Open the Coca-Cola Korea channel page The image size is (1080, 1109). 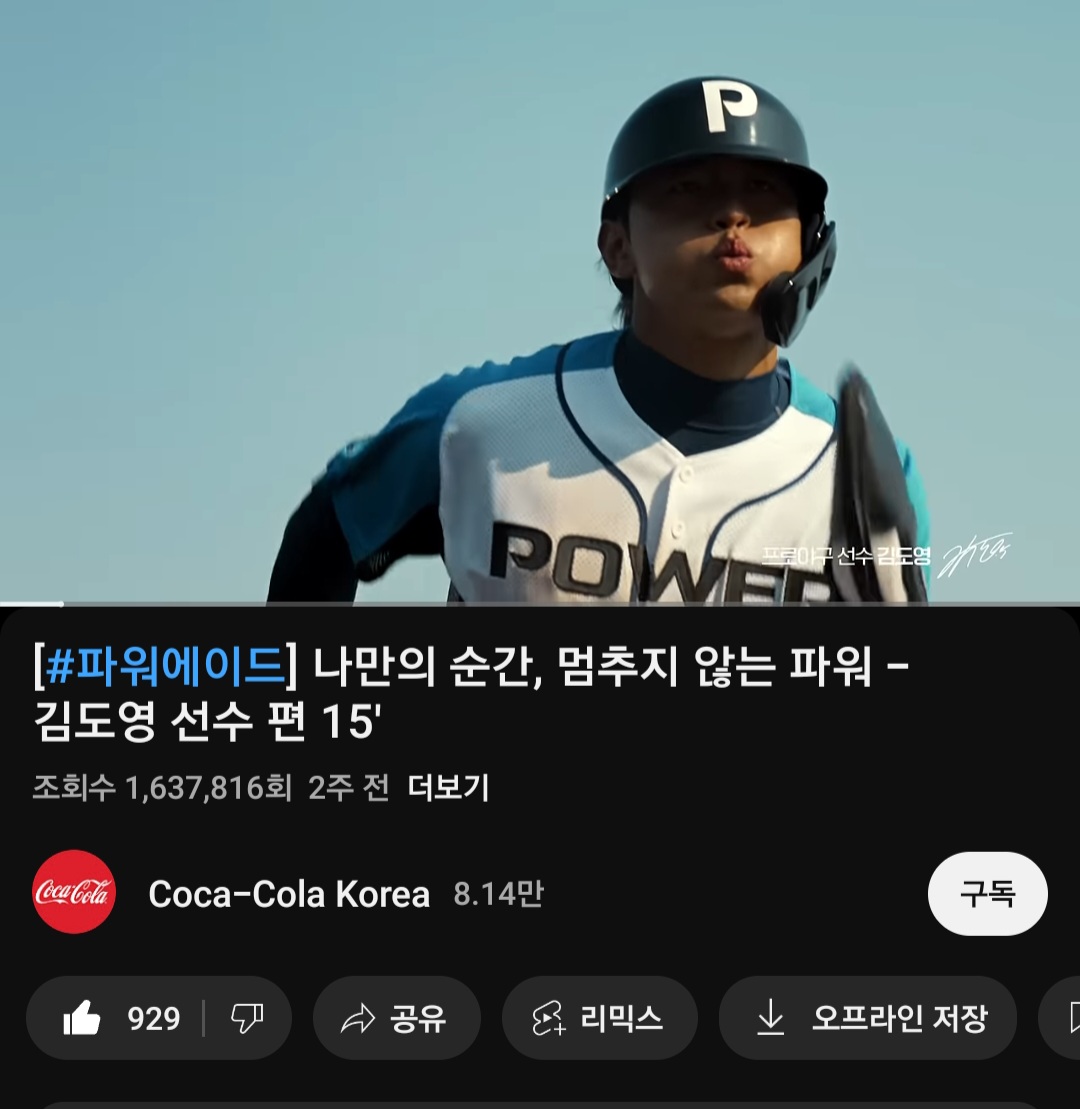point(288,894)
